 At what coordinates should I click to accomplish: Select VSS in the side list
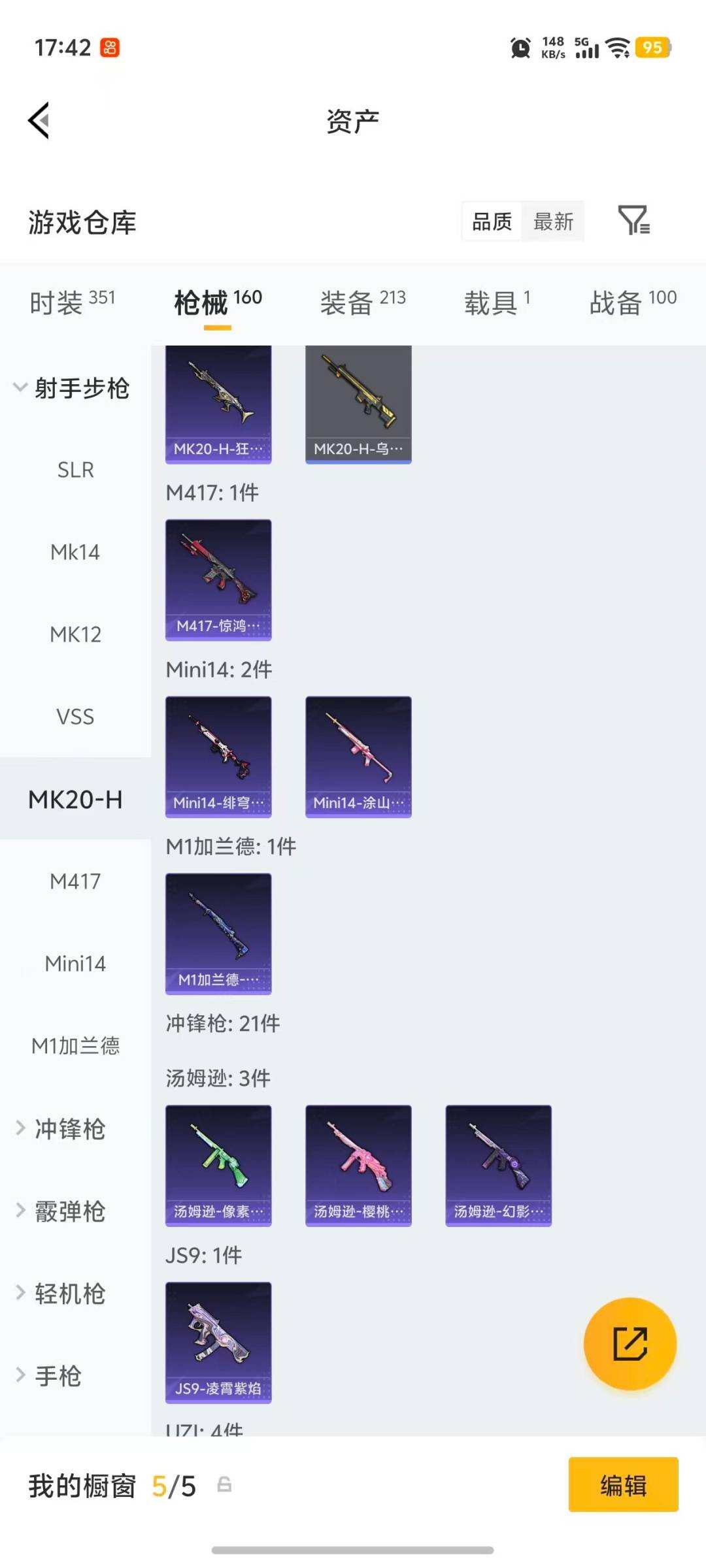click(x=76, y=717)
